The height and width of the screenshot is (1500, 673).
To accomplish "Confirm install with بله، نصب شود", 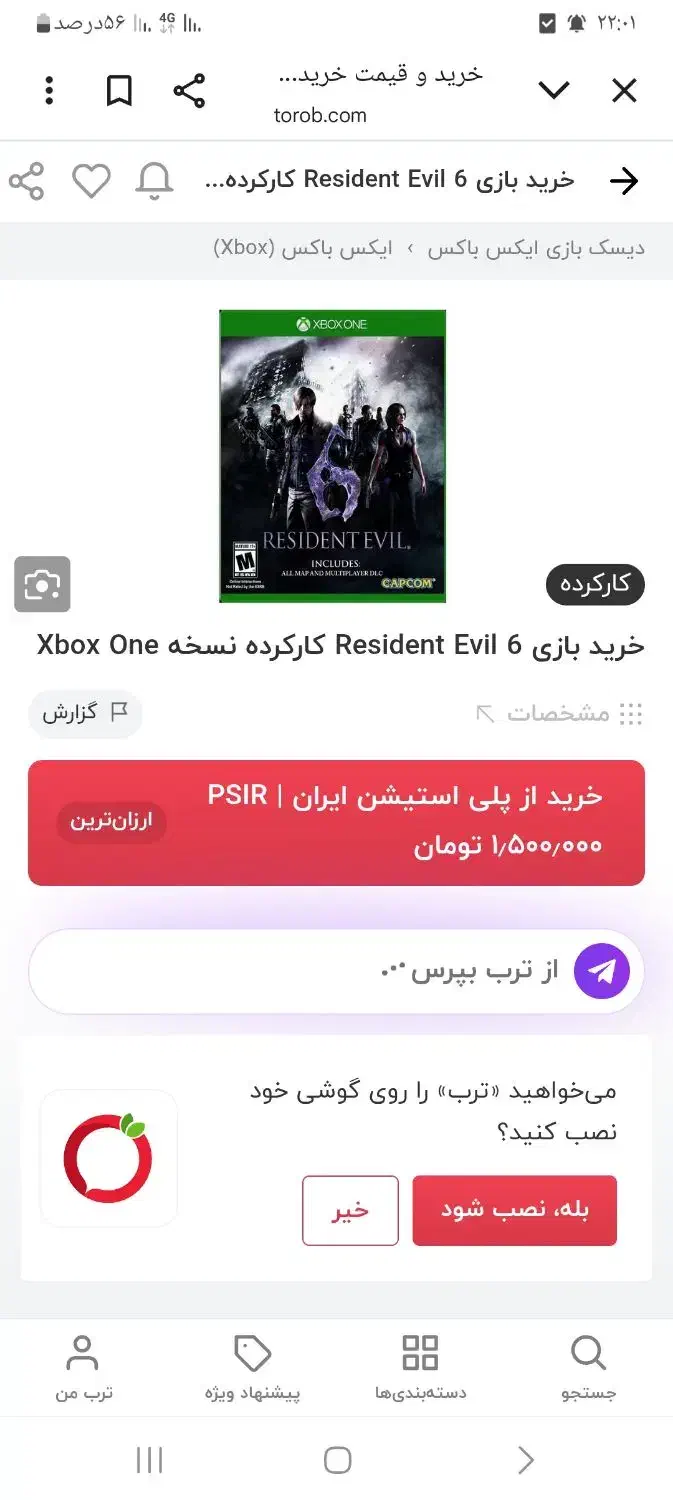I will point(514,1210).
